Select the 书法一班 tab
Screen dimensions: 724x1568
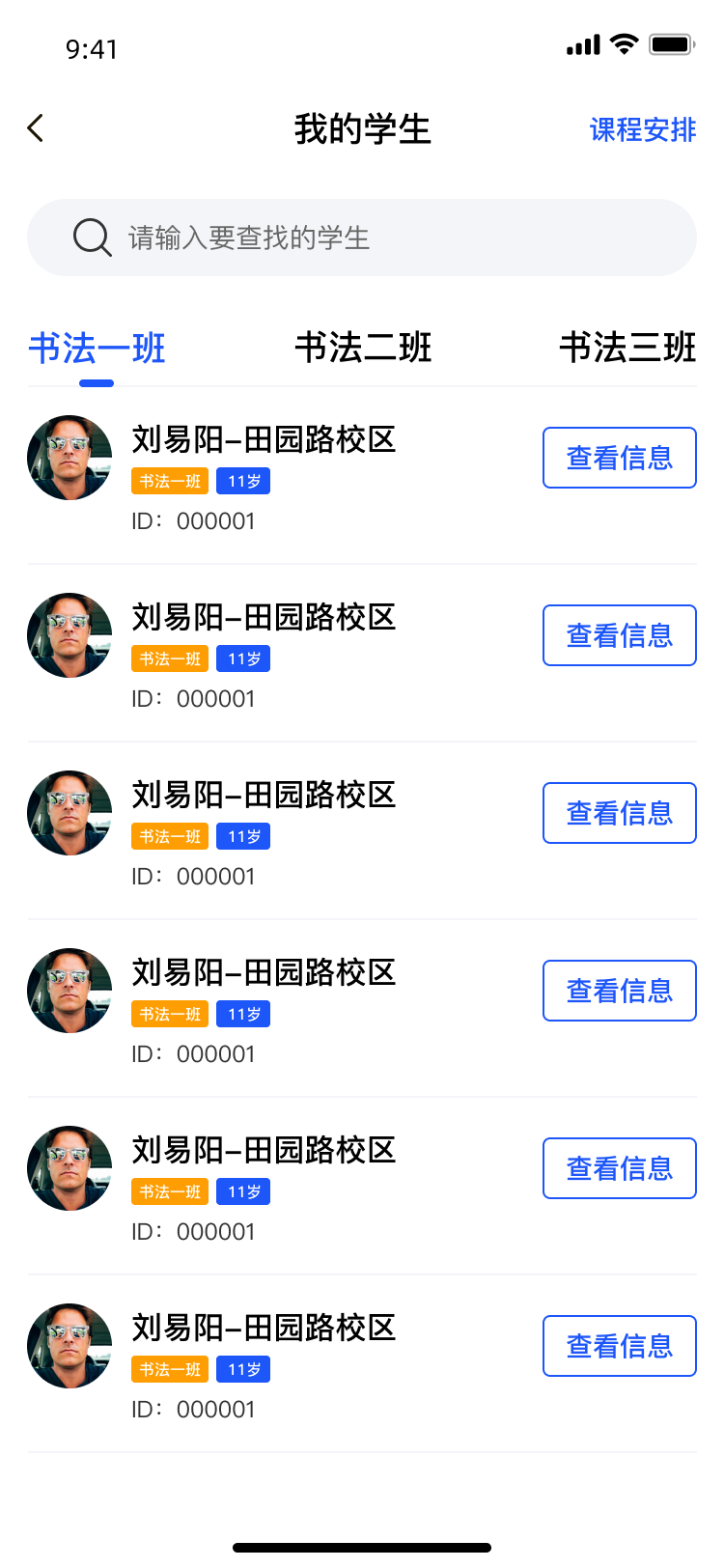pyautogui.click(x=97, y=349)
